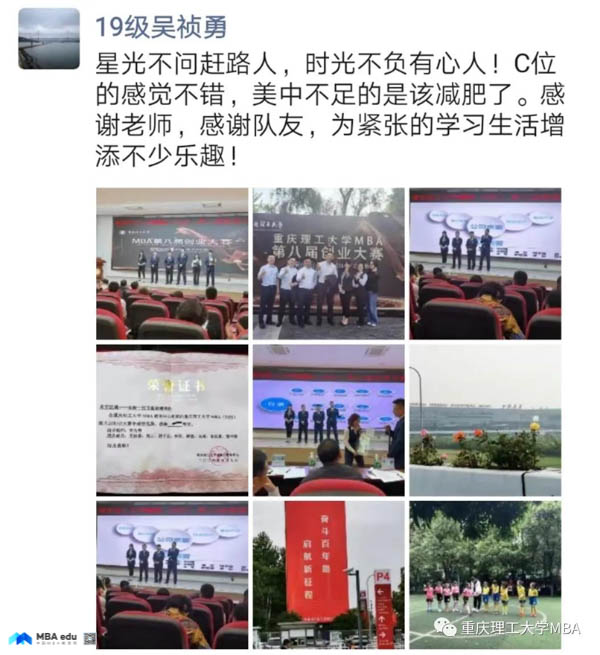View group photo before 重庆理工大学MBA backdrop
Screen dimensions: 600x655
[x=328, y=263]
